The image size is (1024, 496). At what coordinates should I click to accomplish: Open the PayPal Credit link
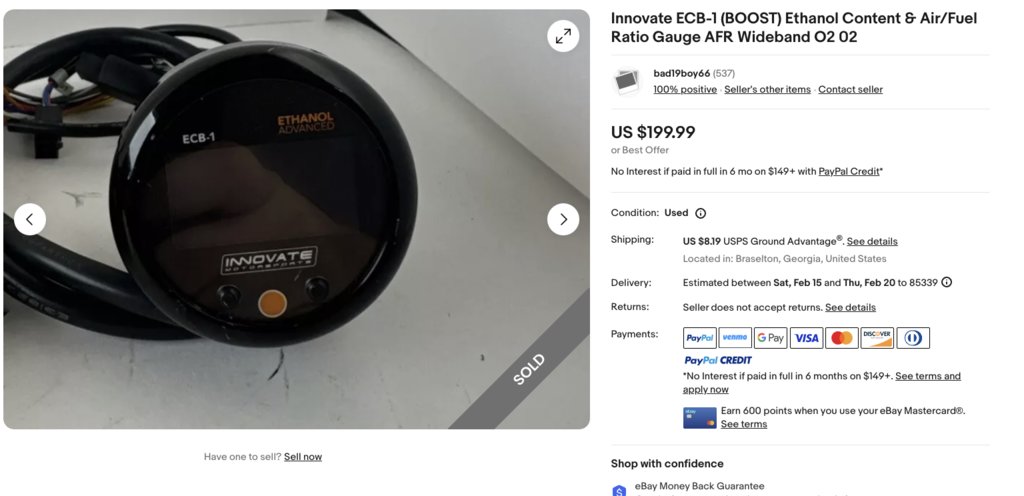(x=849, y=171)
